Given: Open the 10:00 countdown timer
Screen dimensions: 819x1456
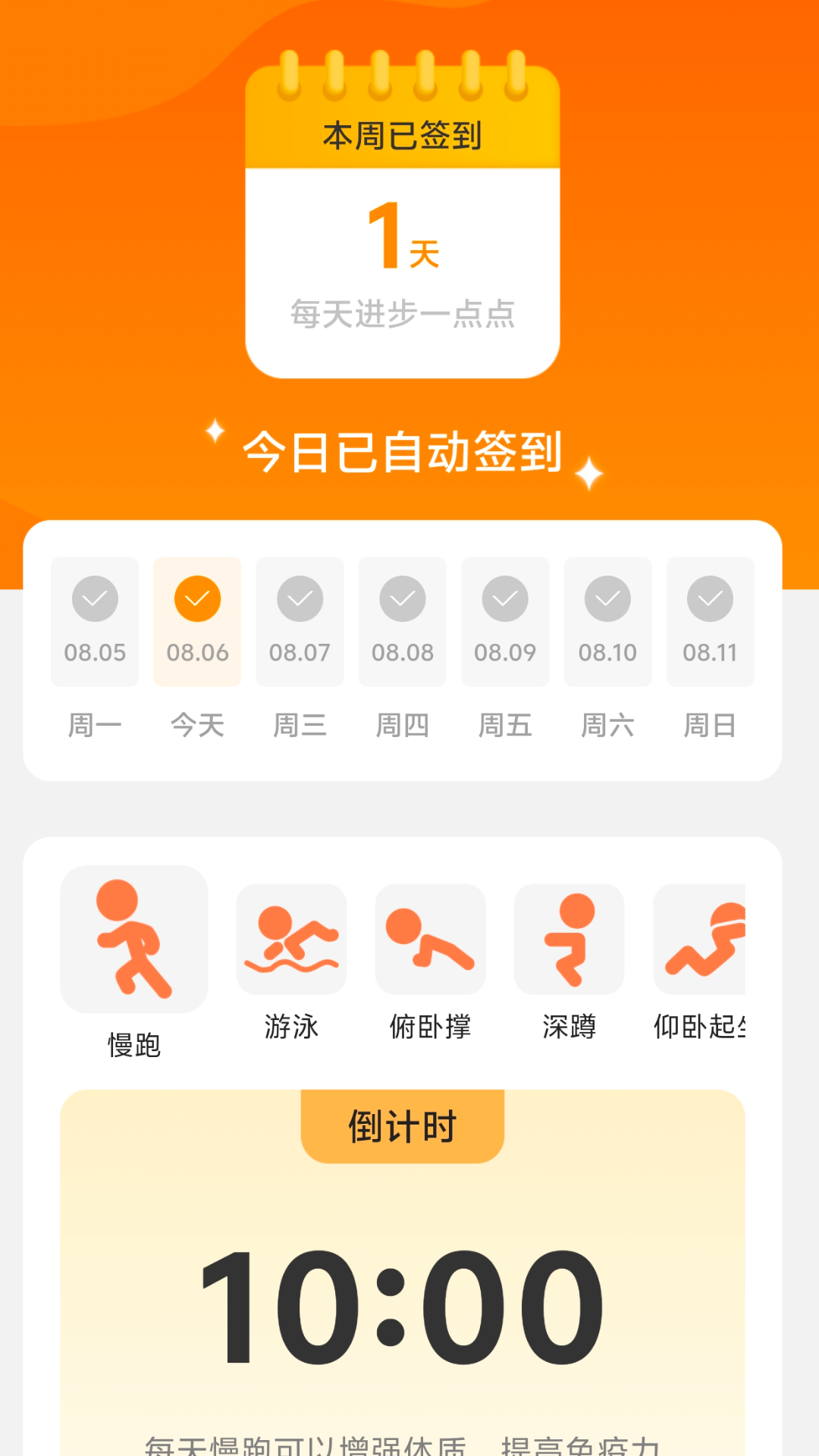Looking at the screenshot, I should [x=402, y=1306].
